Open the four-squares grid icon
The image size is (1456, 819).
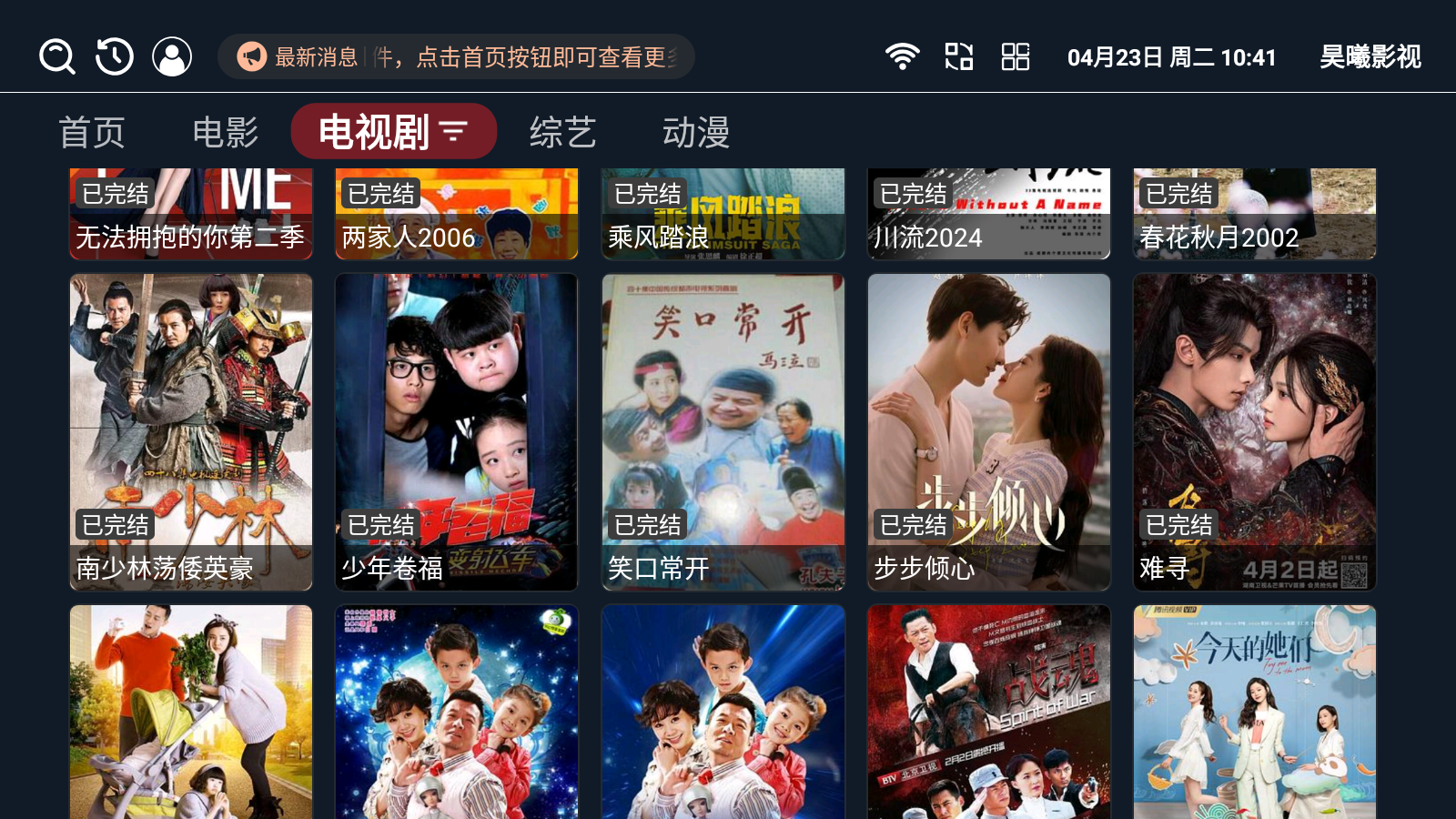[x=1015, y=56]
